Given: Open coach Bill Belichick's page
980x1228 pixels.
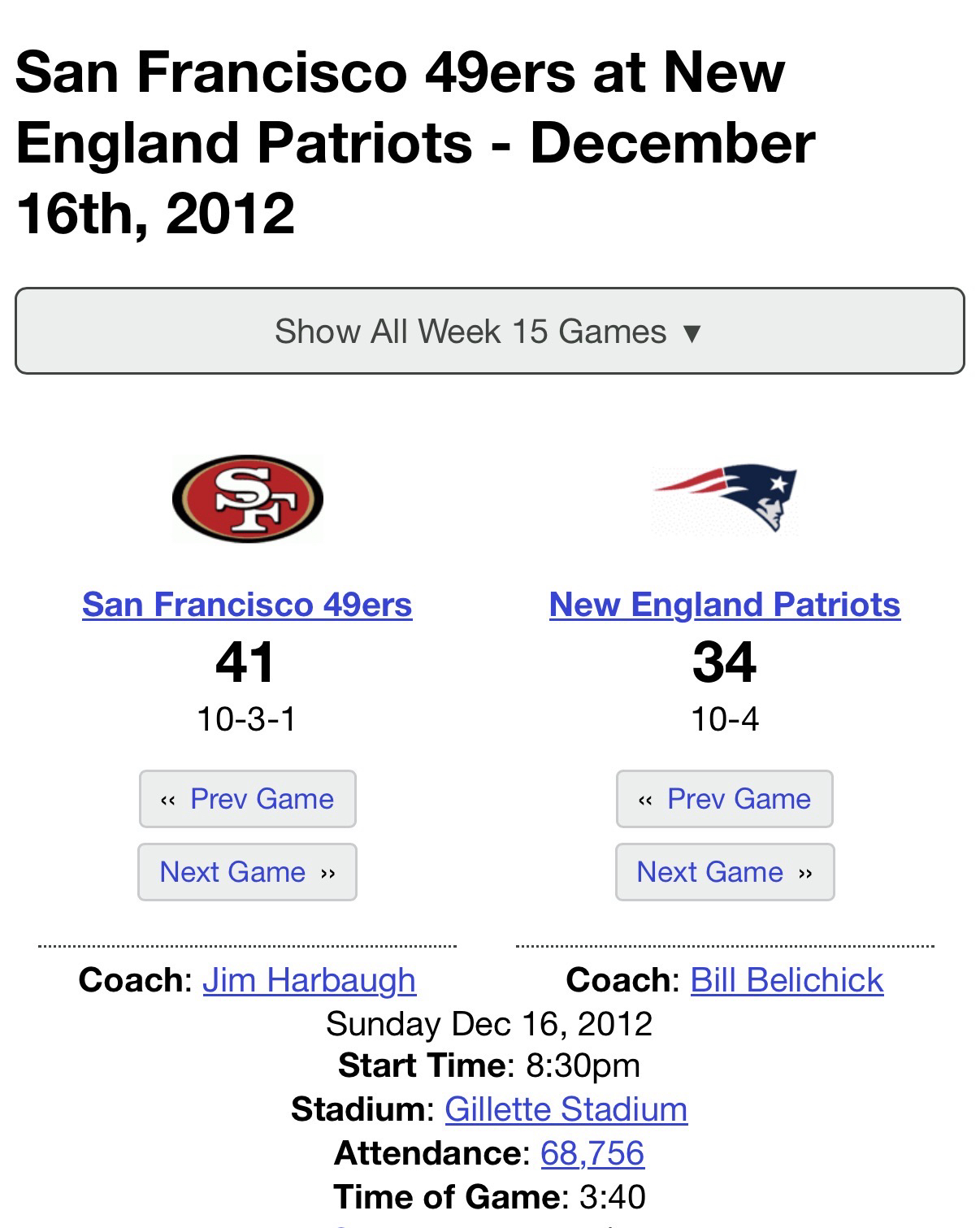Looking at the screenshot, I should point(787,980).
